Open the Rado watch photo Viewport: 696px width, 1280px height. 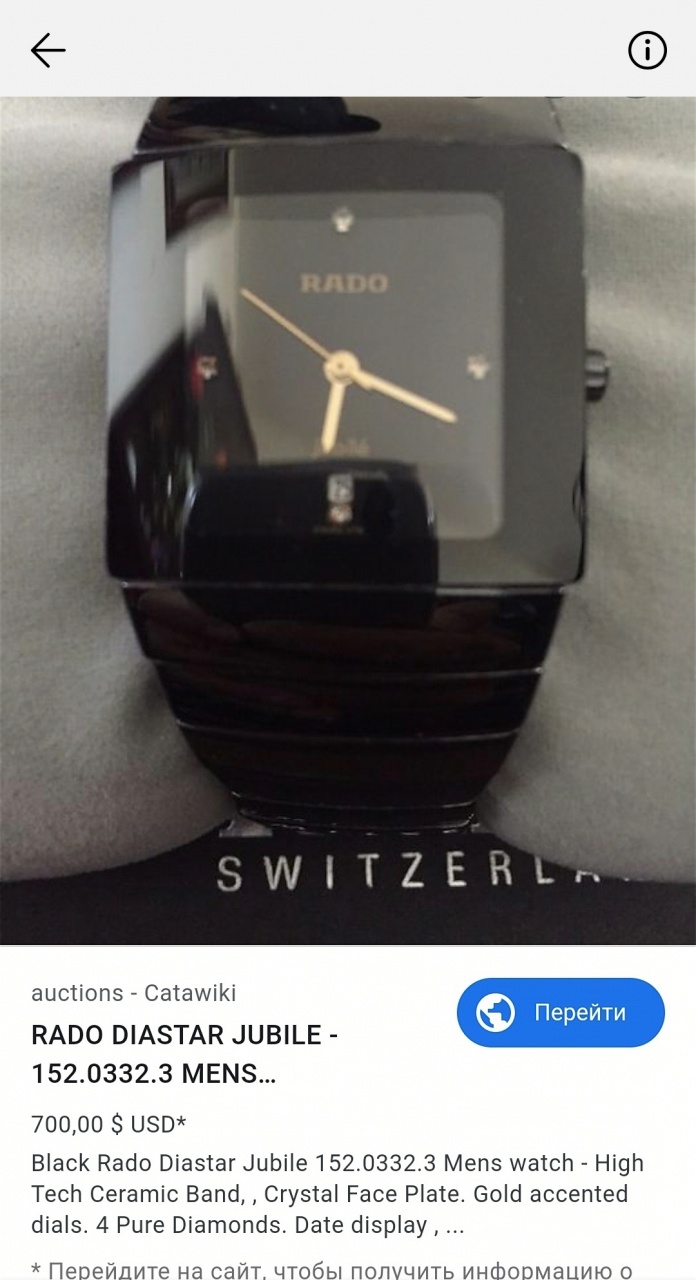(x=348, y=520)
